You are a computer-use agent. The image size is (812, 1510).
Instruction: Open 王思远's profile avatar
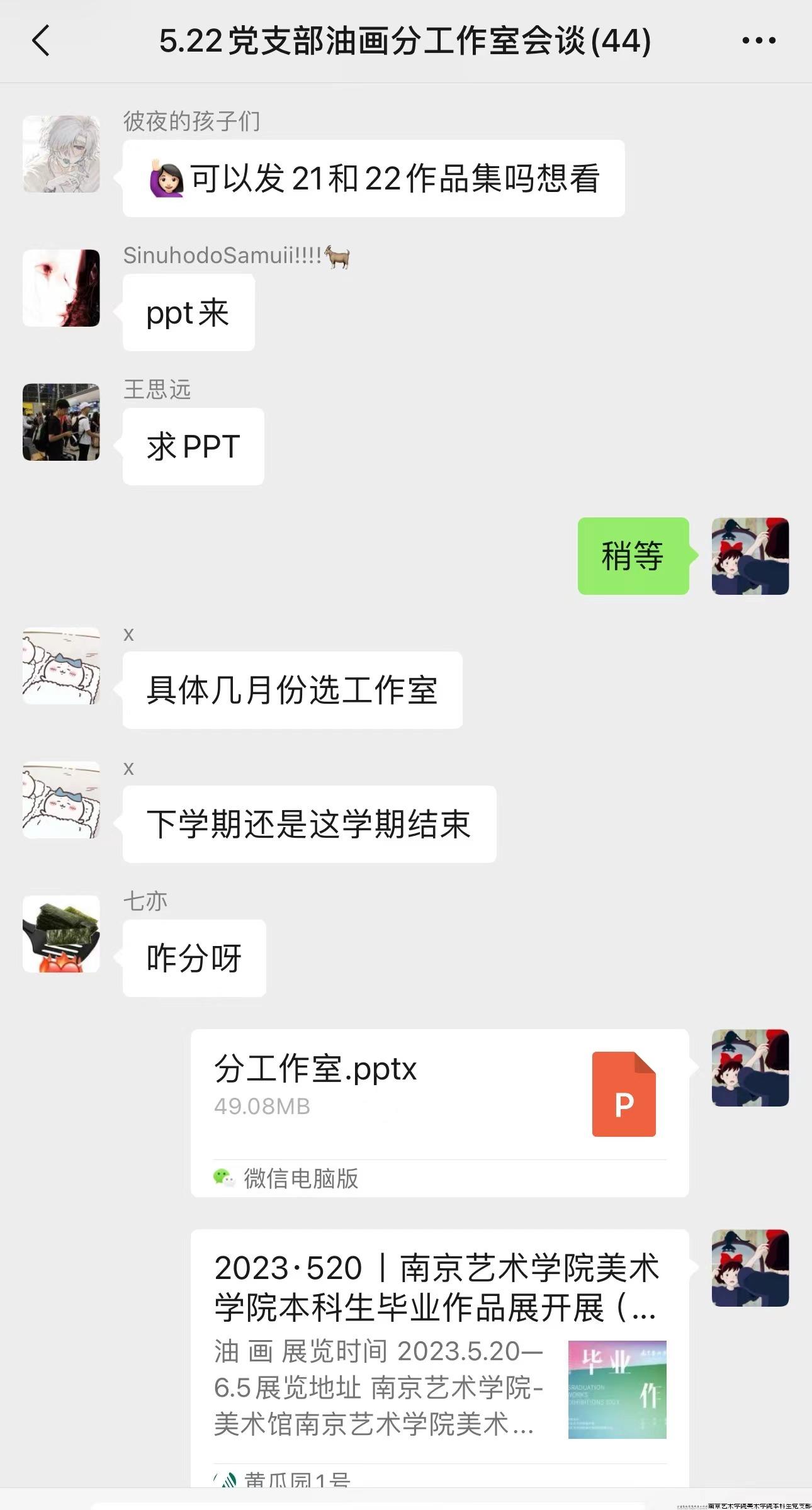61,423
